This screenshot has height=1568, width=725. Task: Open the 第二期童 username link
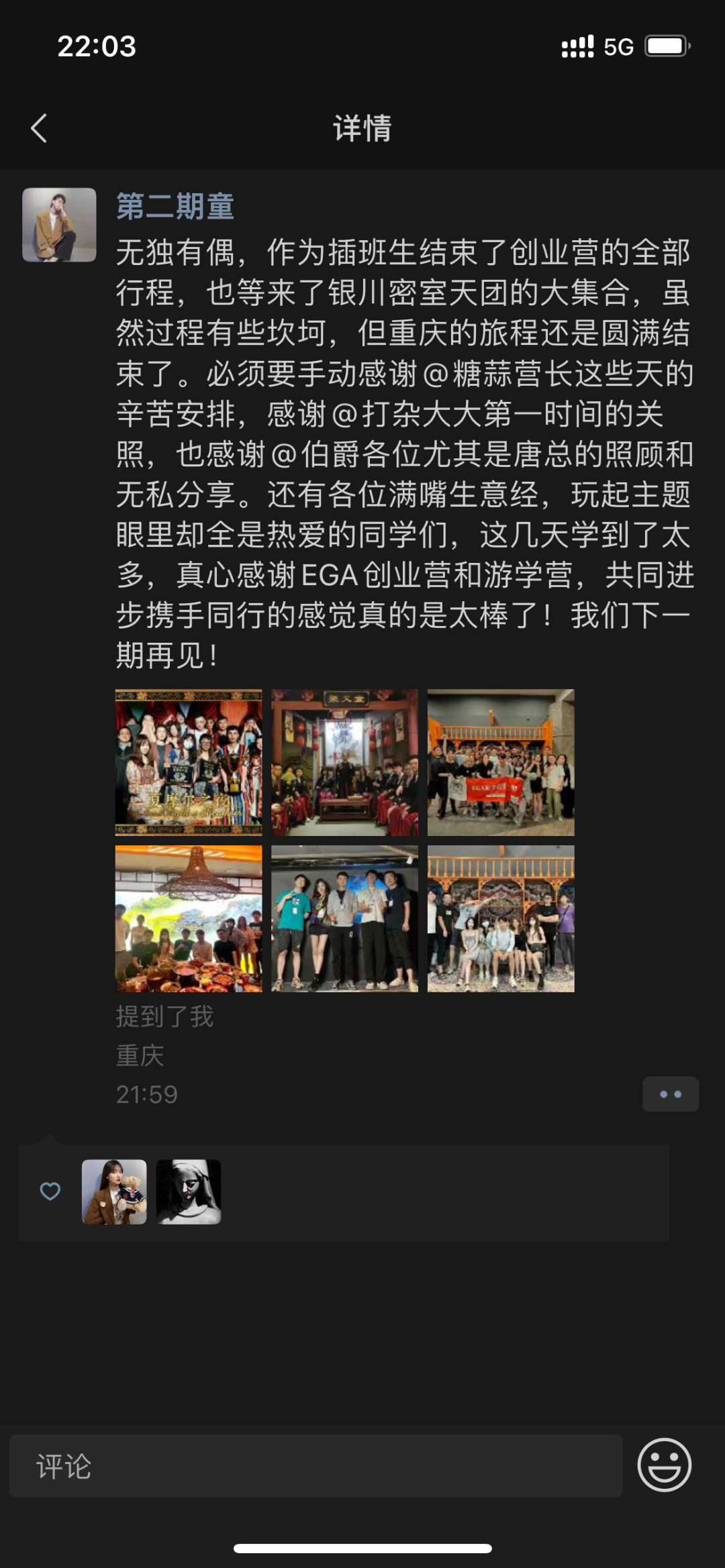(175, 206)
